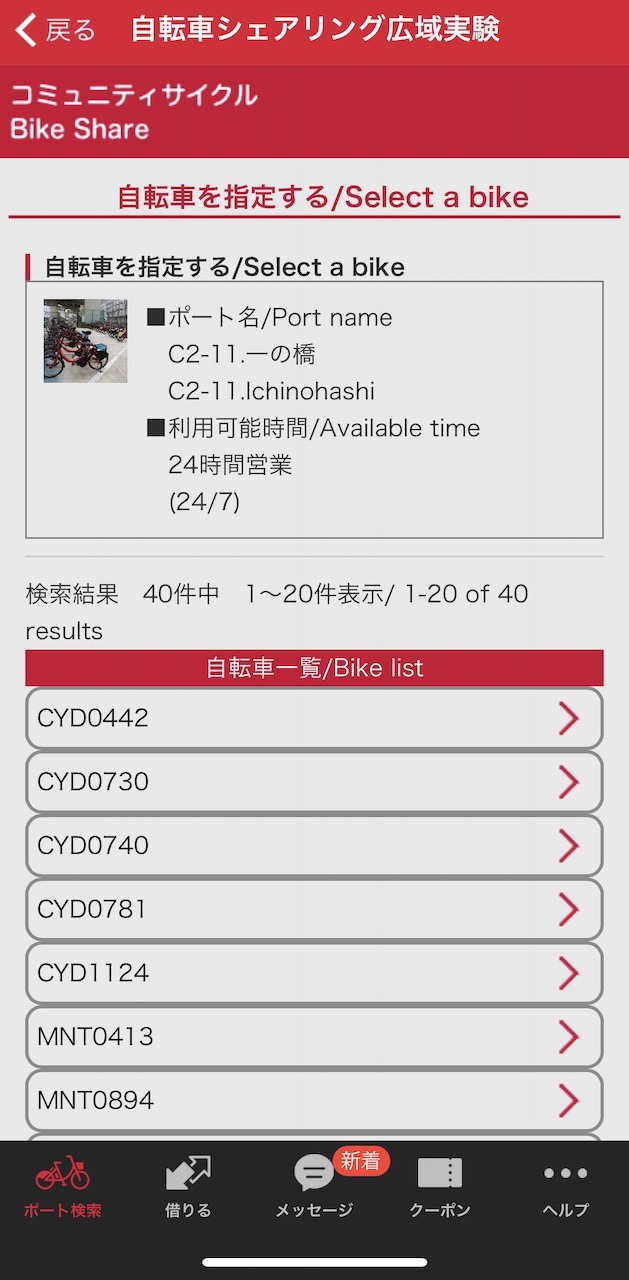This screenshot has height=1280, width=629.
Task: Open the ヘルプ tab
Action: tap(566, 1188)
